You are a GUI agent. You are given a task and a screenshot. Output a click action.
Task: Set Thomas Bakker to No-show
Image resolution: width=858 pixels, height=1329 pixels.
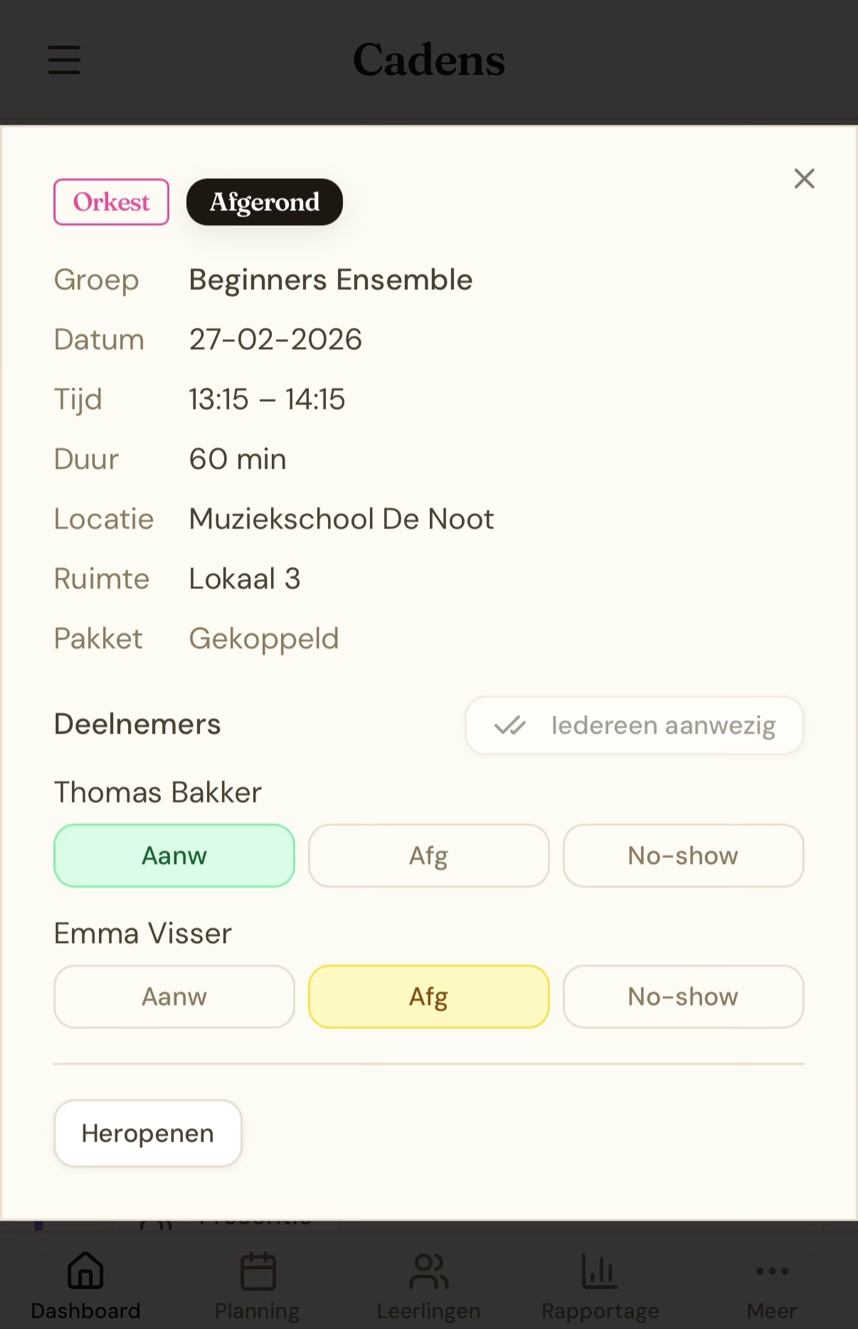683,855
